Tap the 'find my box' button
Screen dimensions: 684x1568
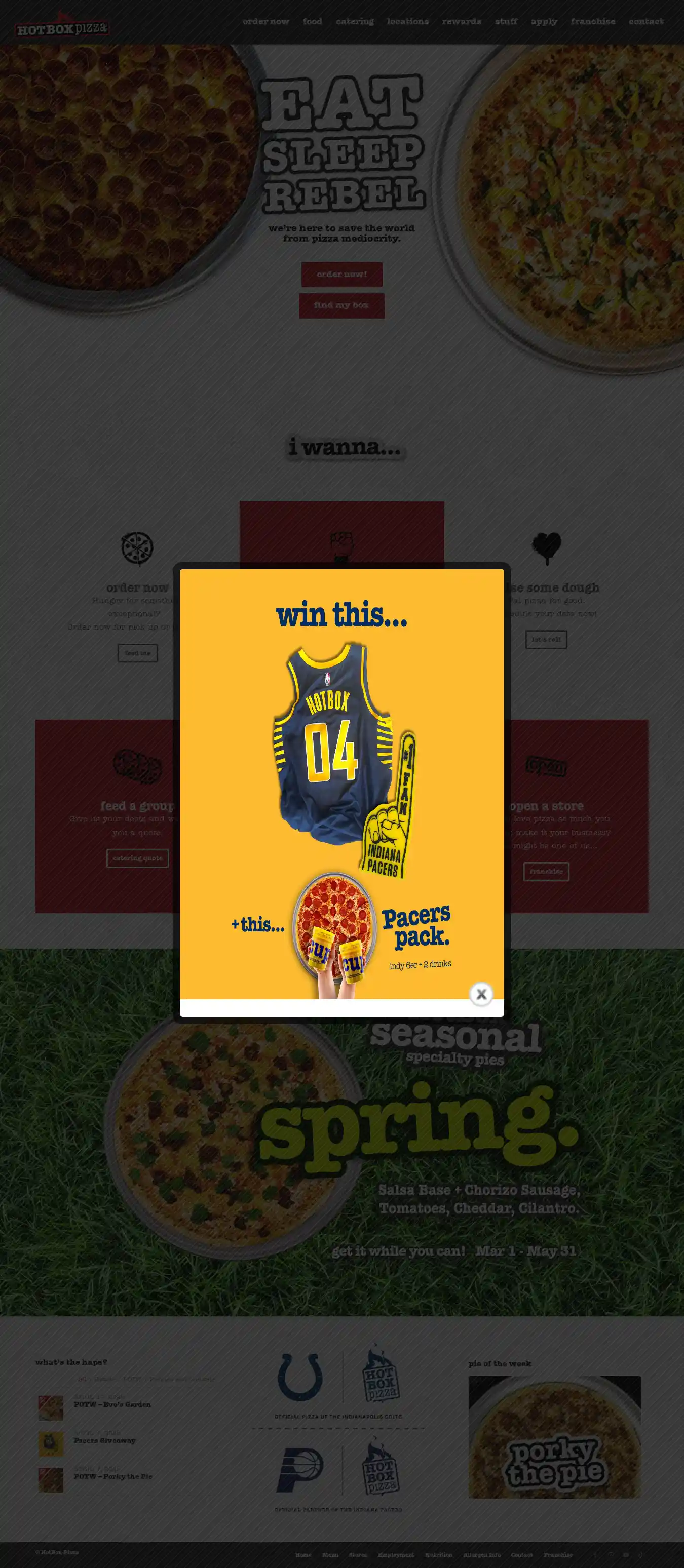[341, 305]
